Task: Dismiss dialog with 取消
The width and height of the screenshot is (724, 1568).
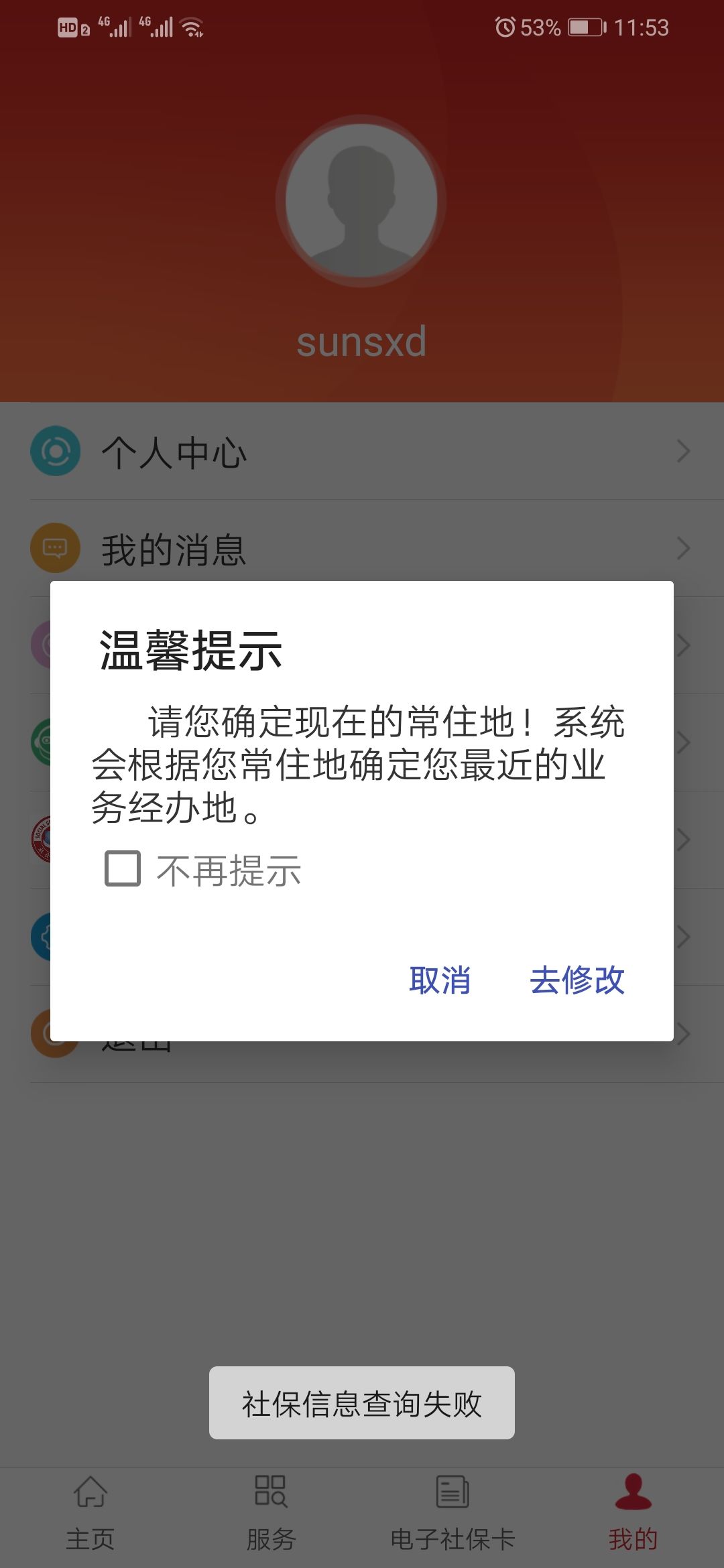Action: (440, 980)
